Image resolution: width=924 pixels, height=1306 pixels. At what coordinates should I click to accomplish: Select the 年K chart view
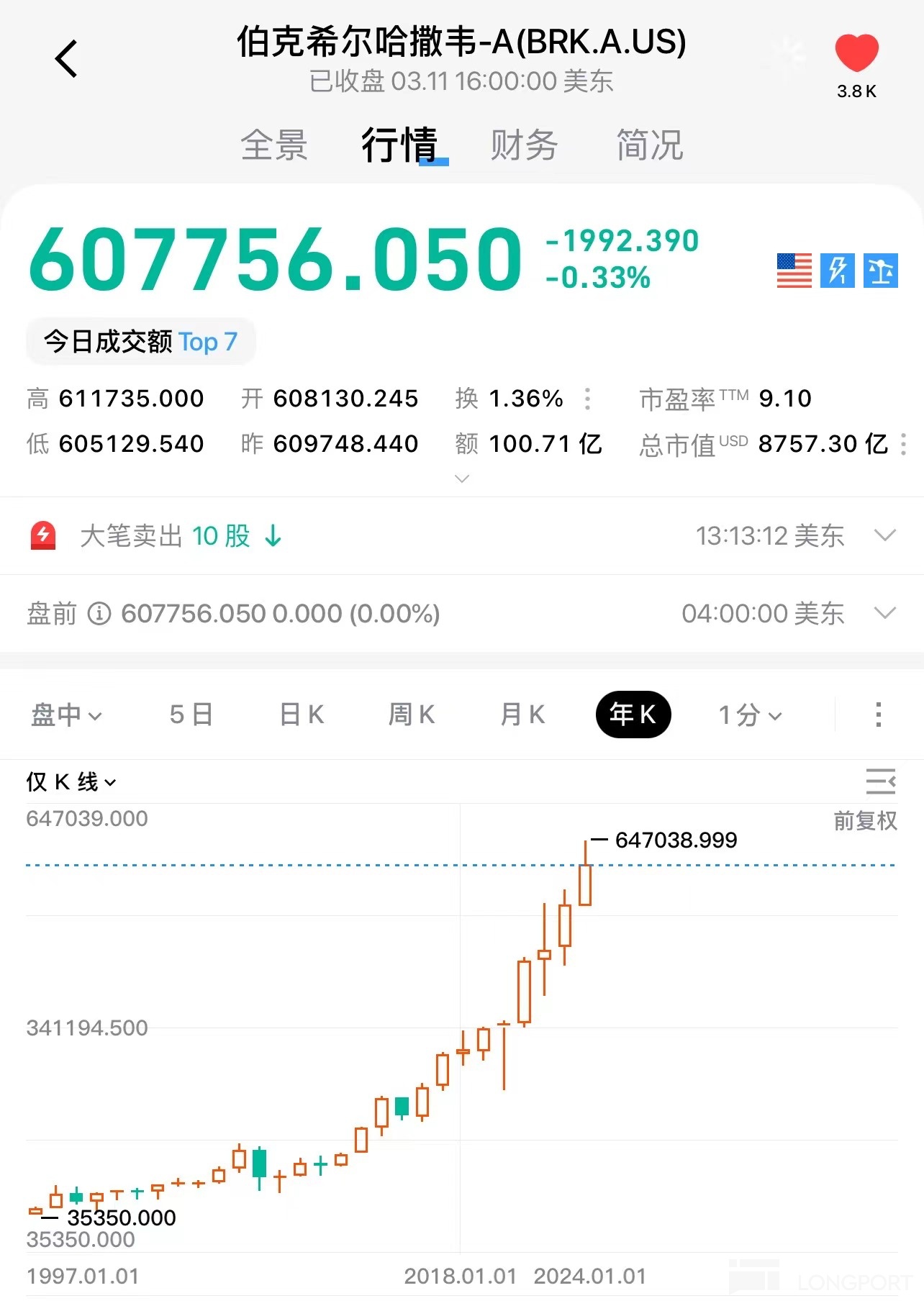633,715
